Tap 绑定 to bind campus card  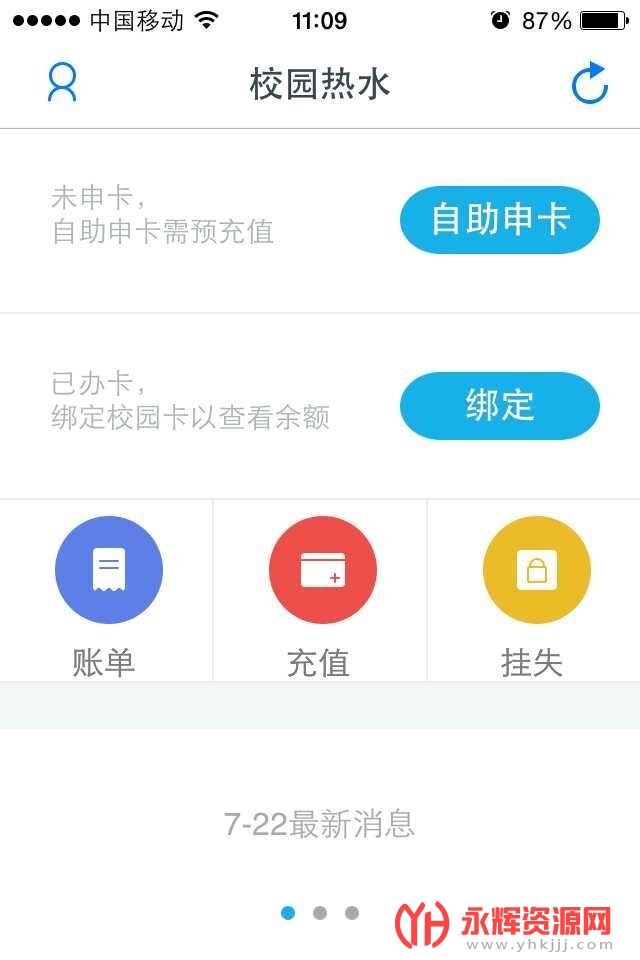[x=499, y=406]
